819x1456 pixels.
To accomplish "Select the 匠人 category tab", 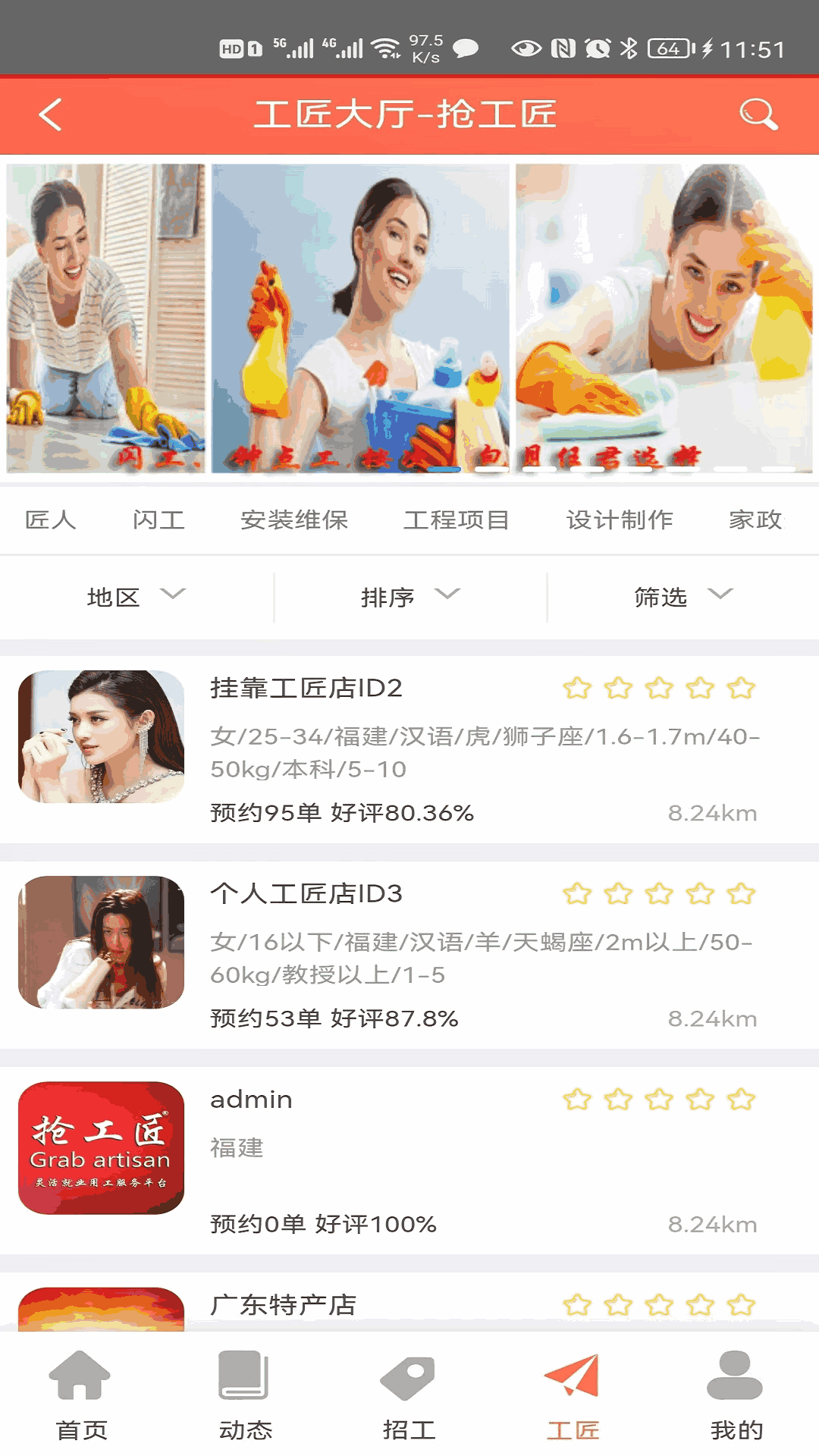I will 51,520.
